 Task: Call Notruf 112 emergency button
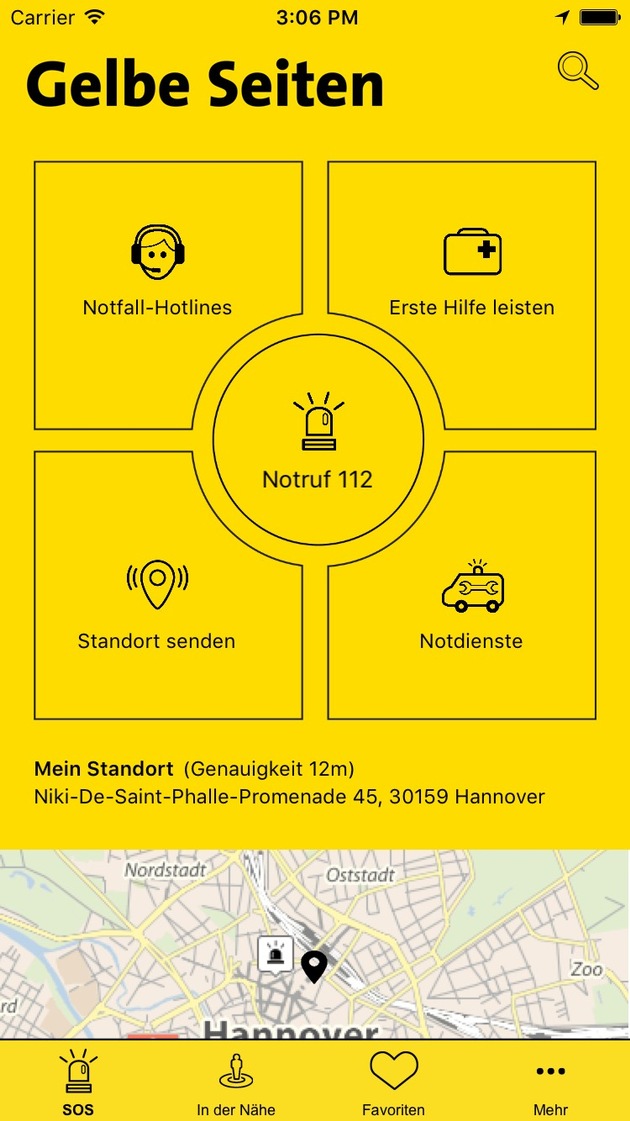point(318,440)
